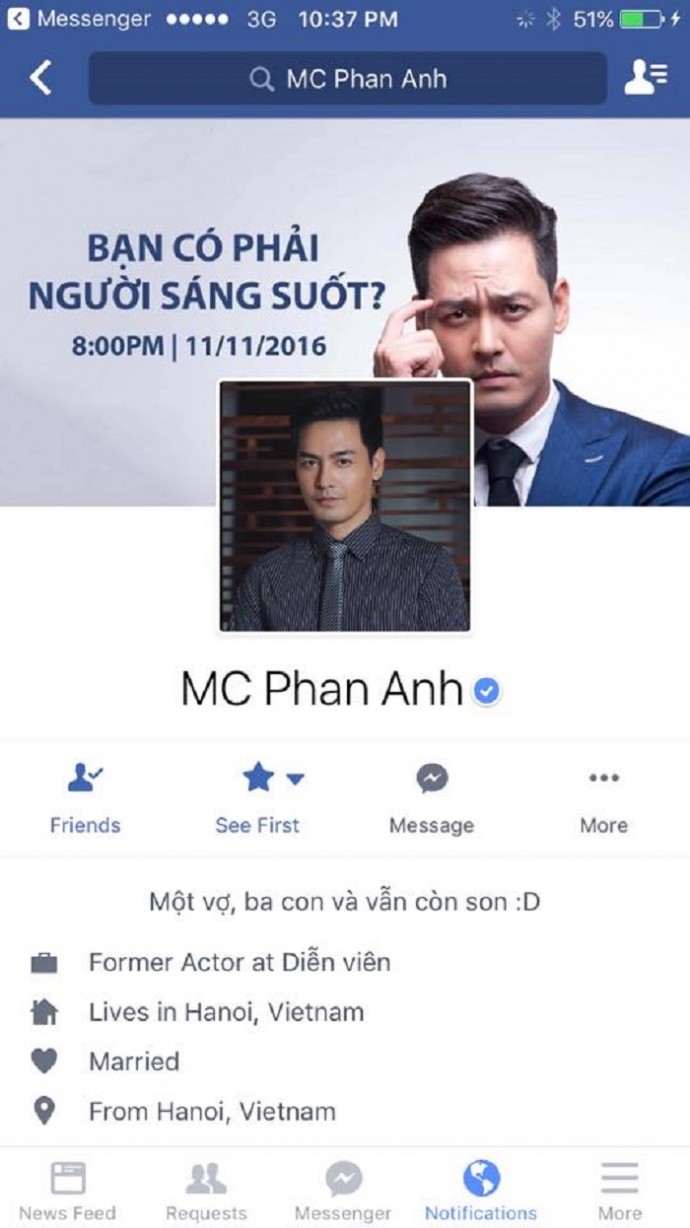Image resolution: width=690 pixels, height=1228 pixels.
Task: Switch to the News Feed tab
Action: (67, 1191)
